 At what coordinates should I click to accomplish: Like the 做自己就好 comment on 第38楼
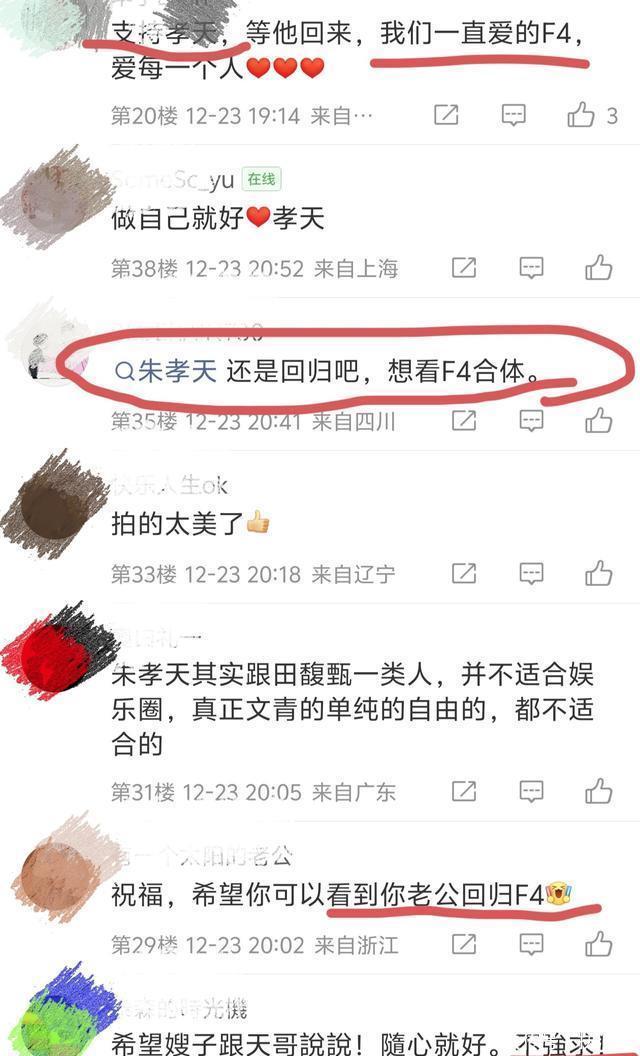(x=598, y=268)
